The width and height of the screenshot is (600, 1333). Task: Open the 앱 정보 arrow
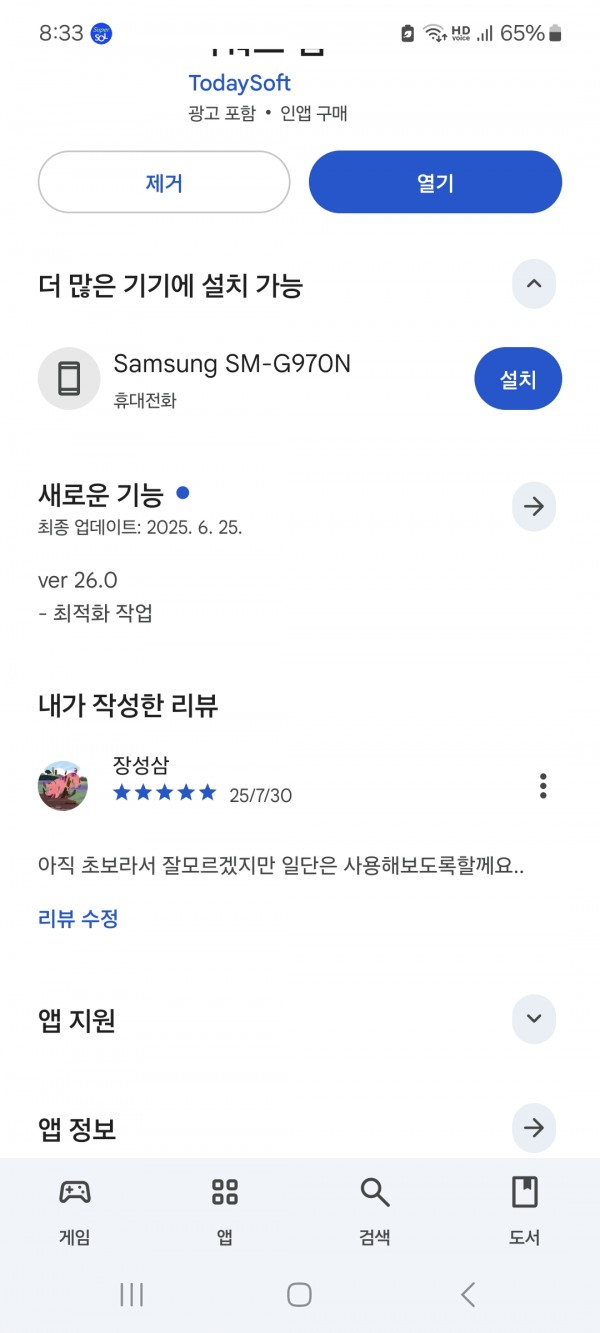tap(534, 1129)
